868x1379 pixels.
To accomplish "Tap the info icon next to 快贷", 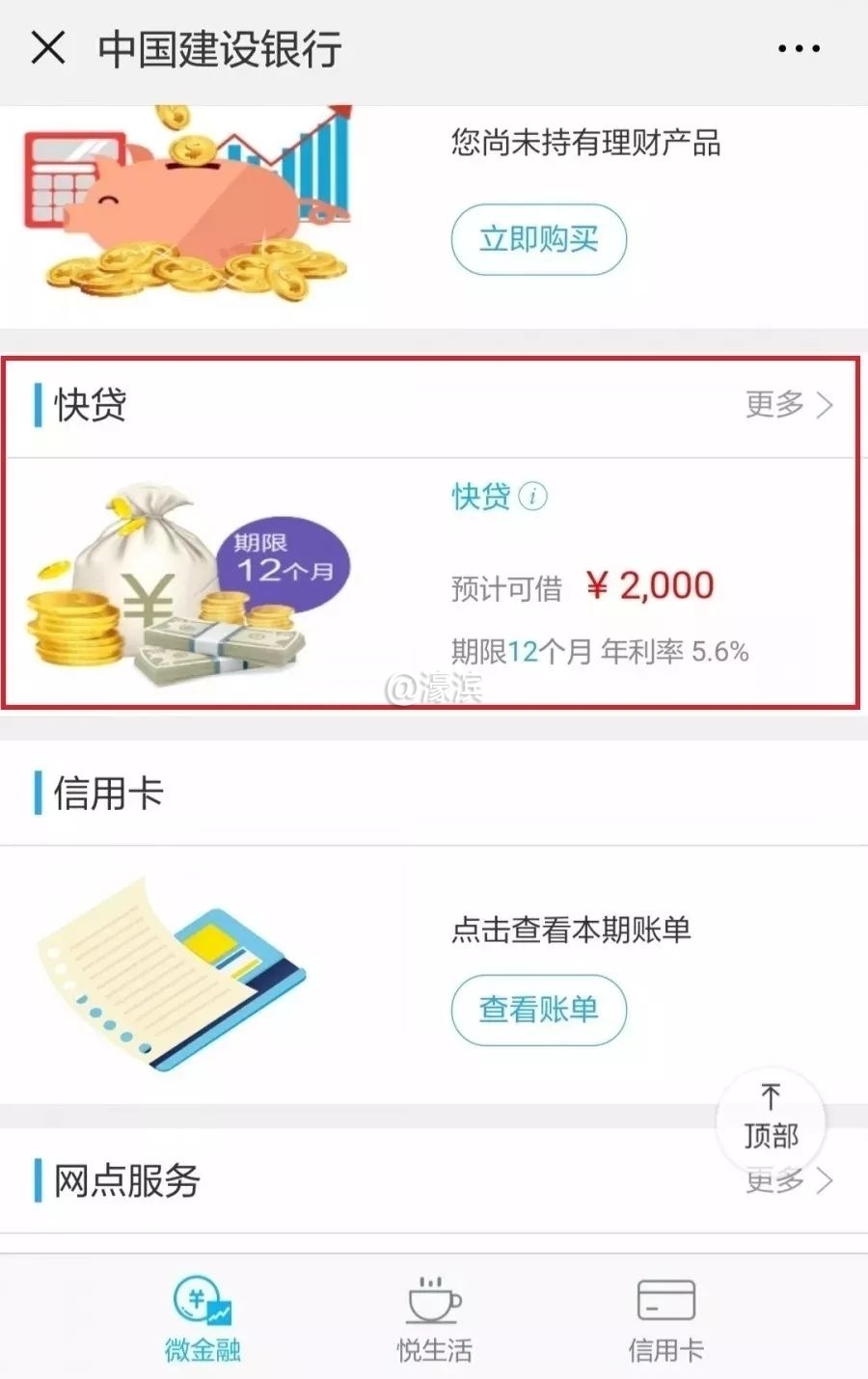I will pyautogui.click(x=533, y=497).
